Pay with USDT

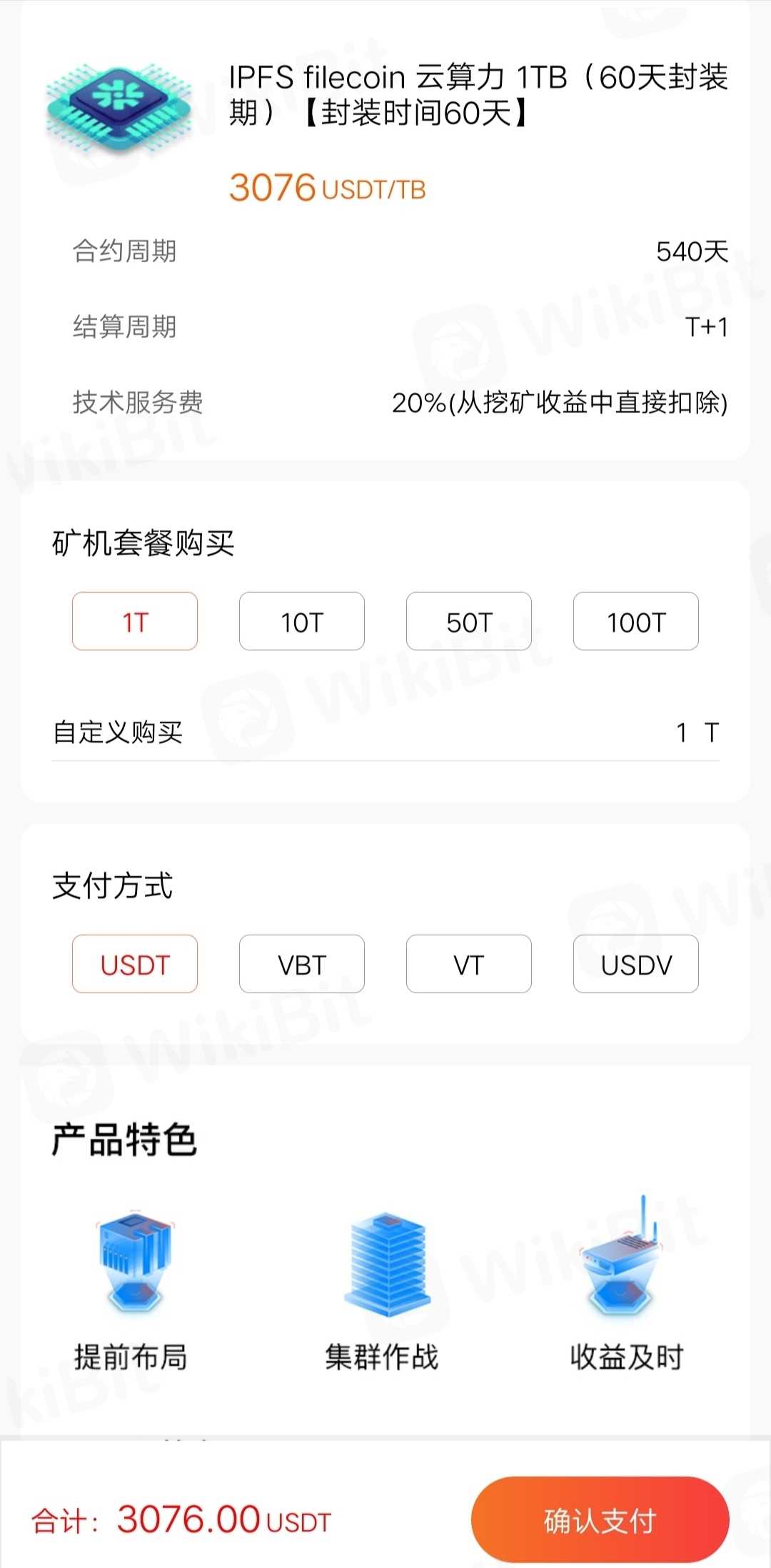[135, 964]
